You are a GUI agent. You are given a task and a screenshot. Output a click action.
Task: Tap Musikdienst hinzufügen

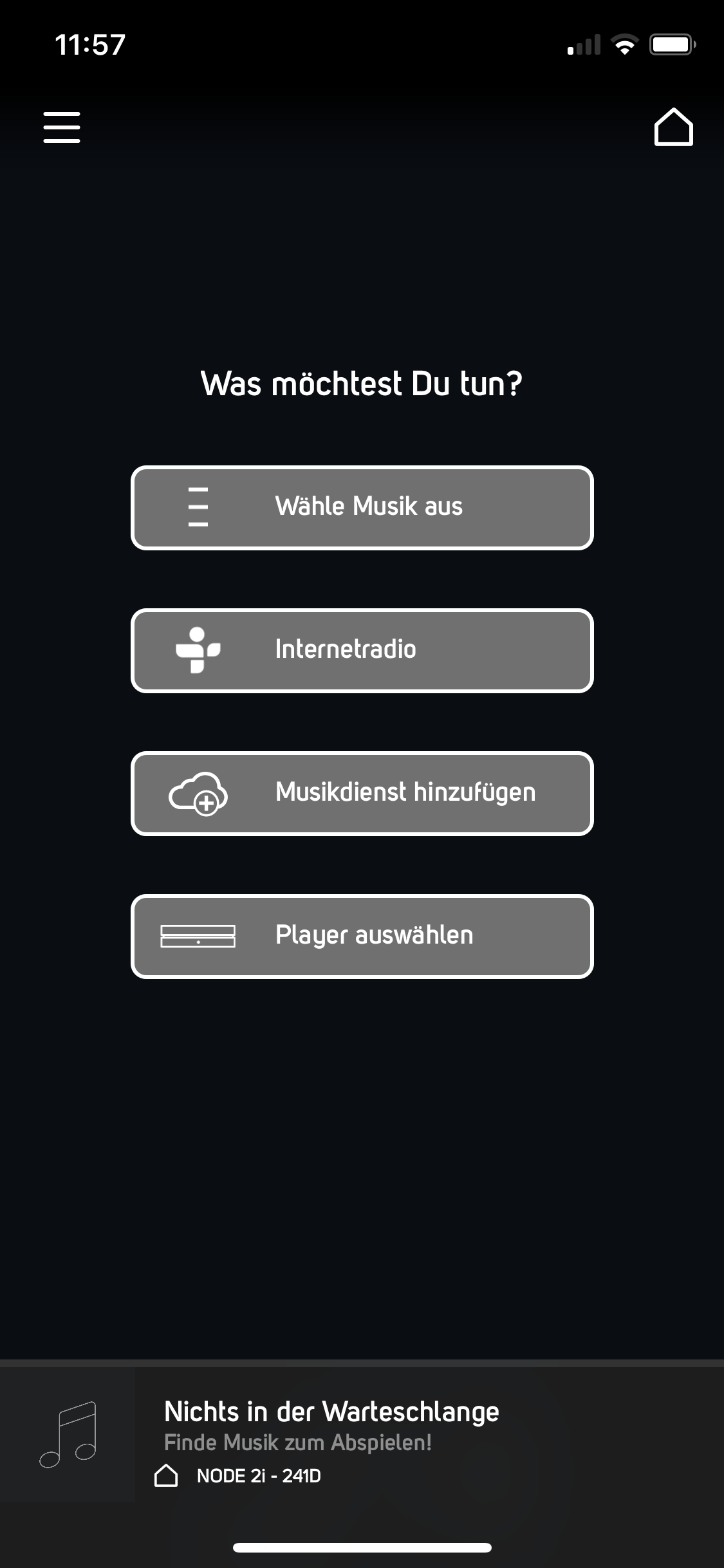point(362,793)
